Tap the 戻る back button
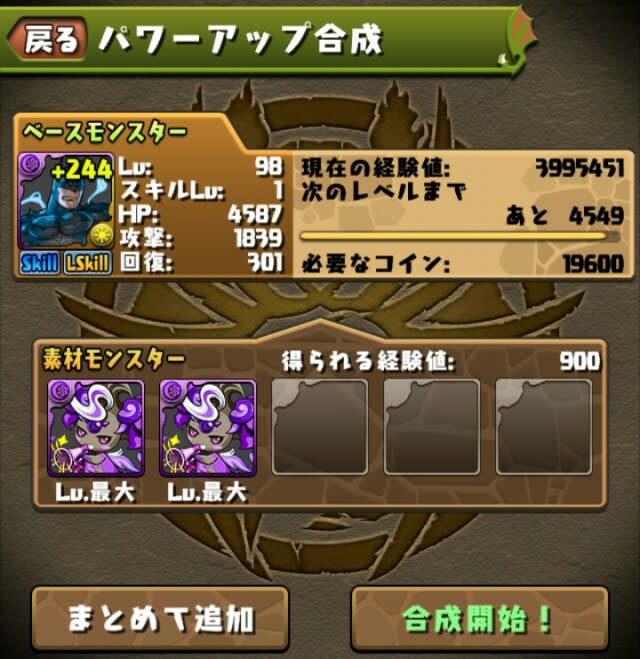640x659 pixels. pos(48,39)
